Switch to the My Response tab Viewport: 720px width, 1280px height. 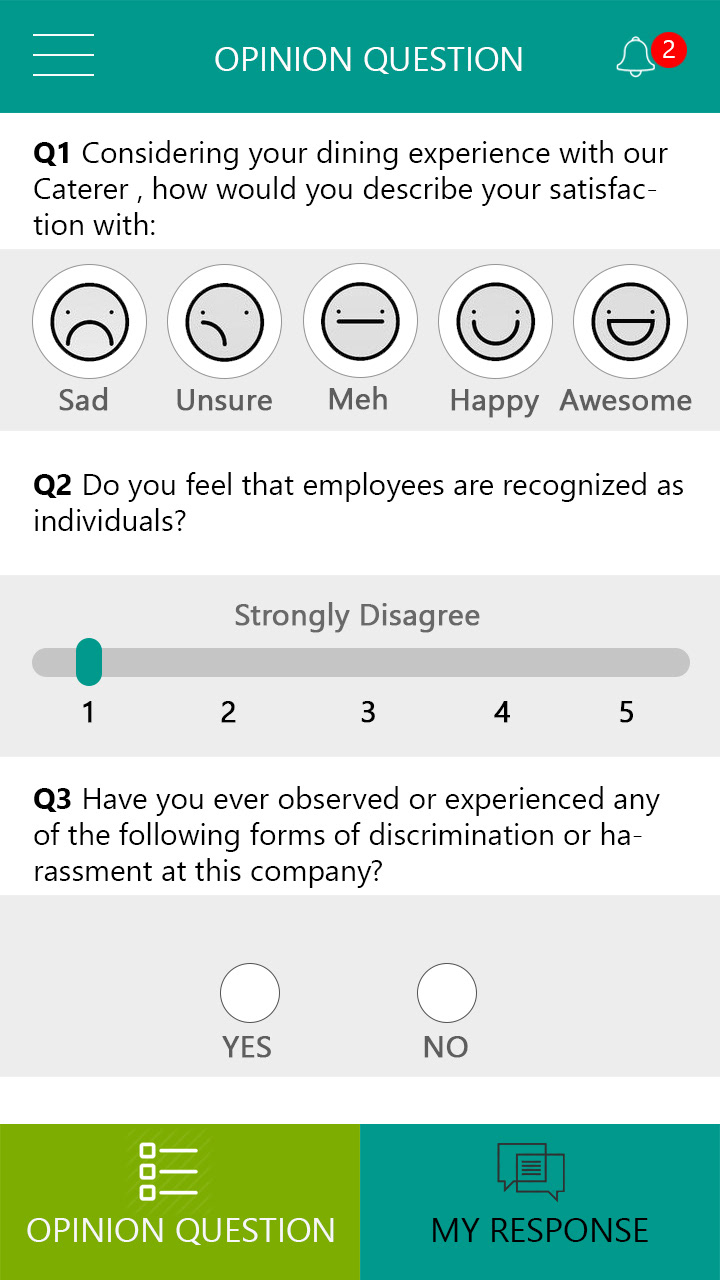[540, 1201]
